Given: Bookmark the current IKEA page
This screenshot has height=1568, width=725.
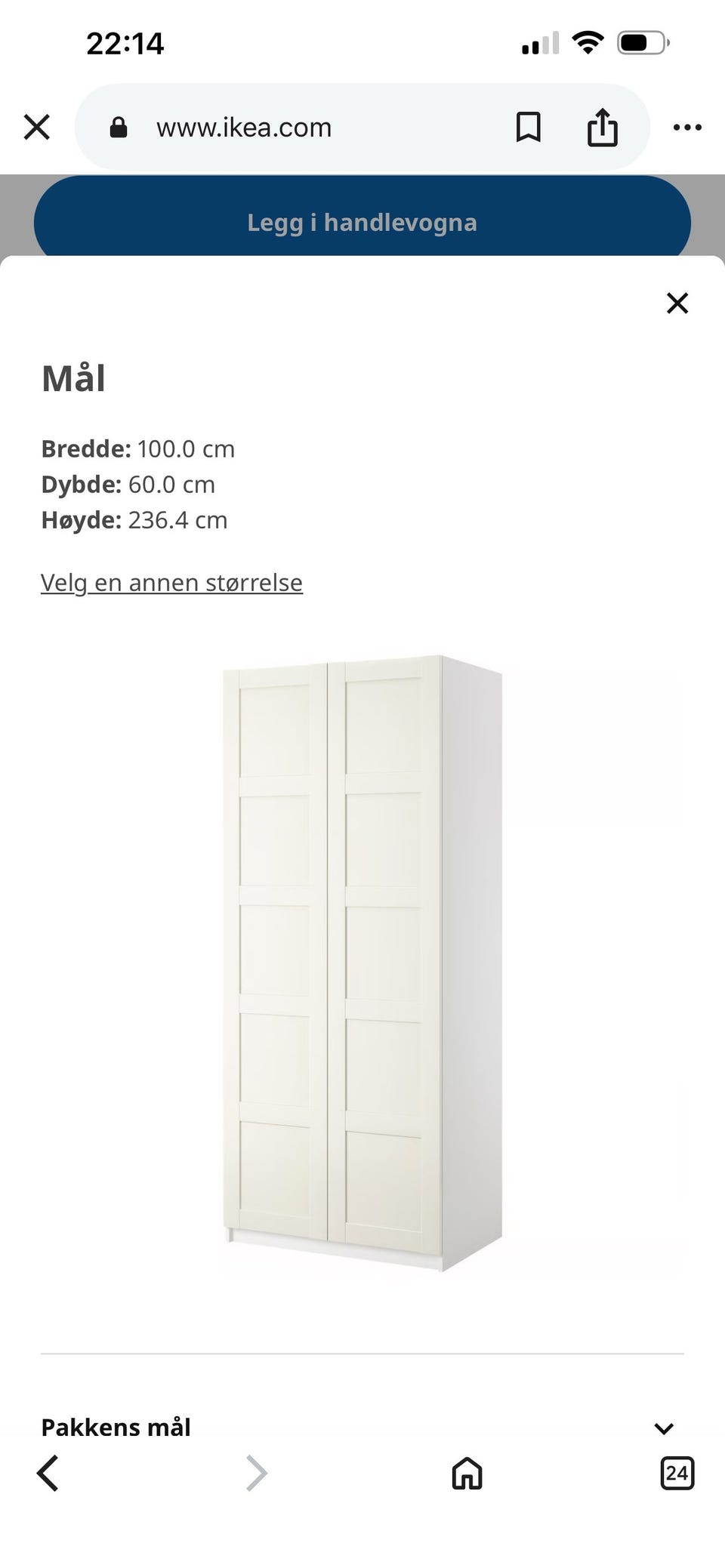Looking at the screenshot, I should pos(529,126).
